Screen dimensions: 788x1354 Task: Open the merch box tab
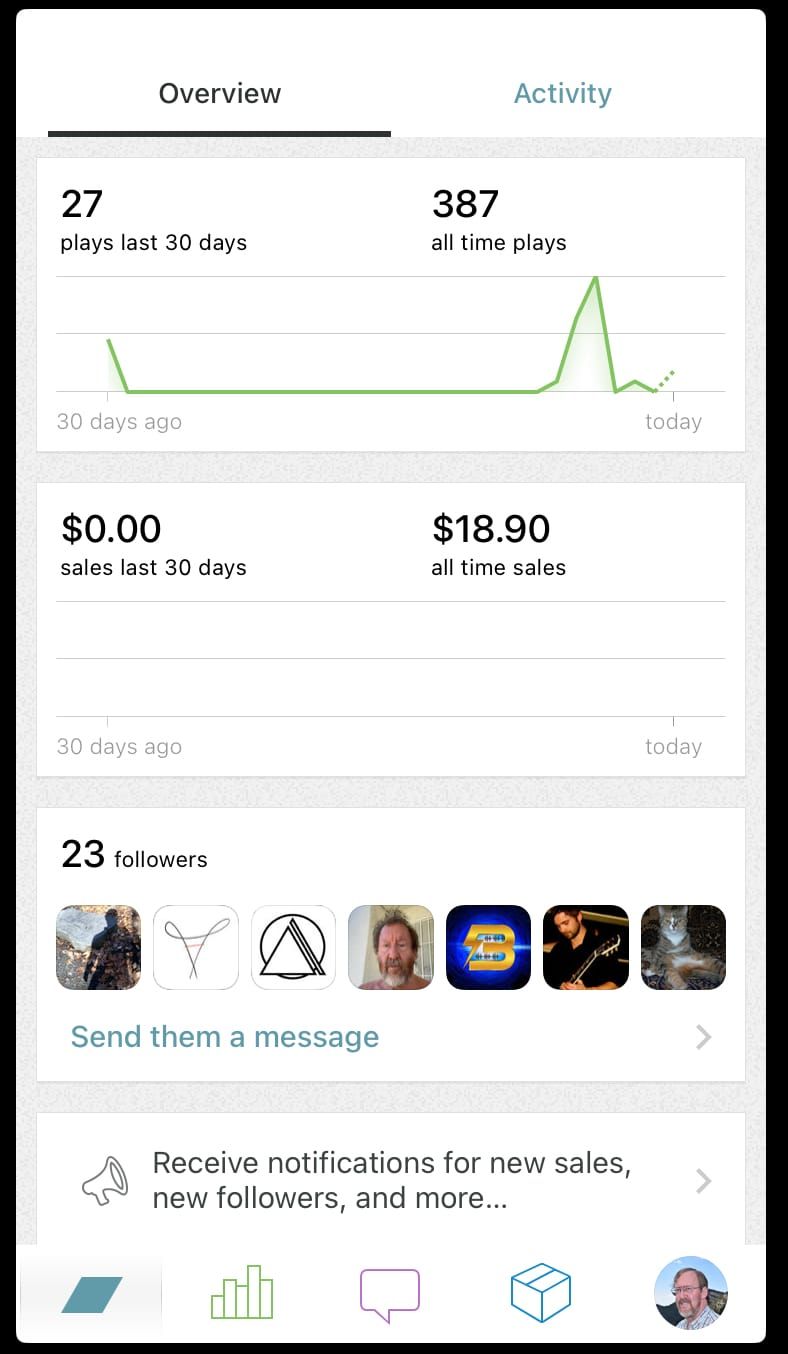coord(540,1292)
